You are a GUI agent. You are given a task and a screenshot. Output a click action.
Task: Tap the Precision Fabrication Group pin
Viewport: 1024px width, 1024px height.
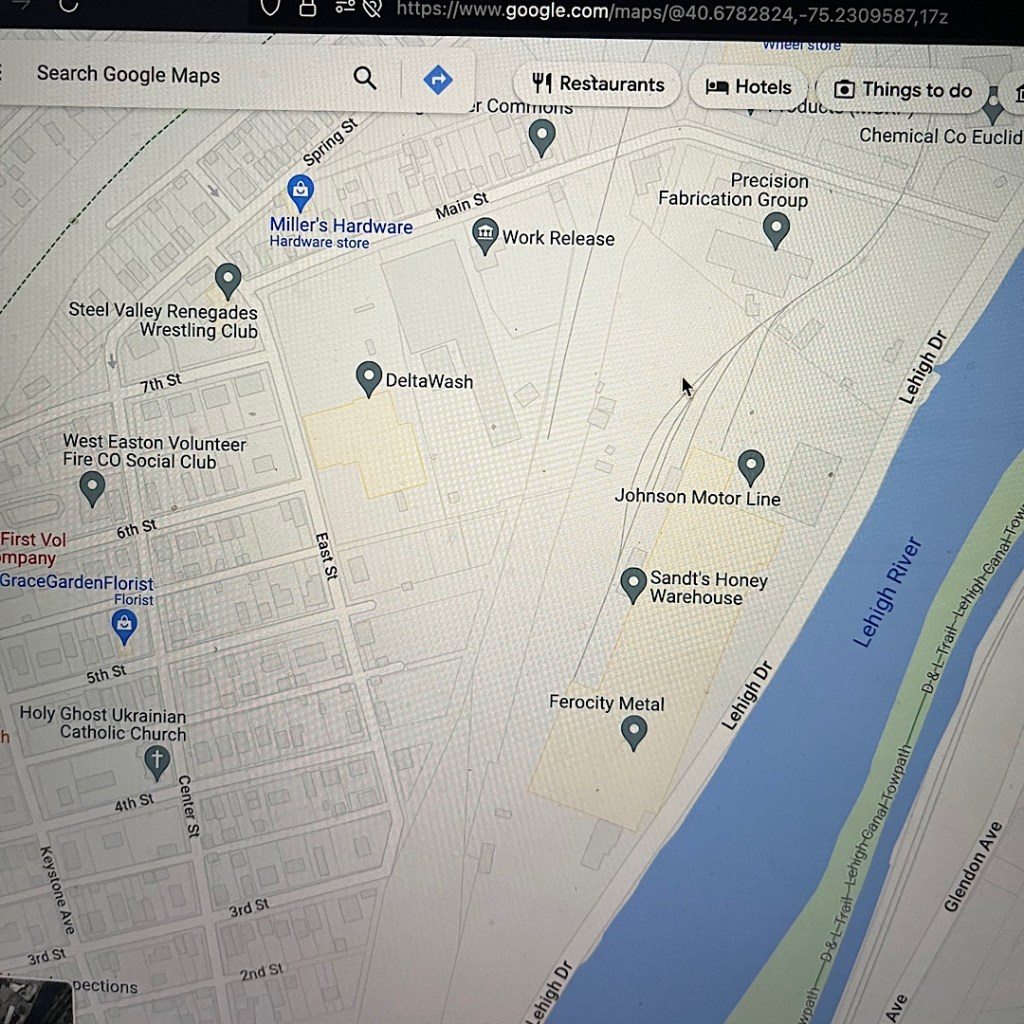(776, 231)
